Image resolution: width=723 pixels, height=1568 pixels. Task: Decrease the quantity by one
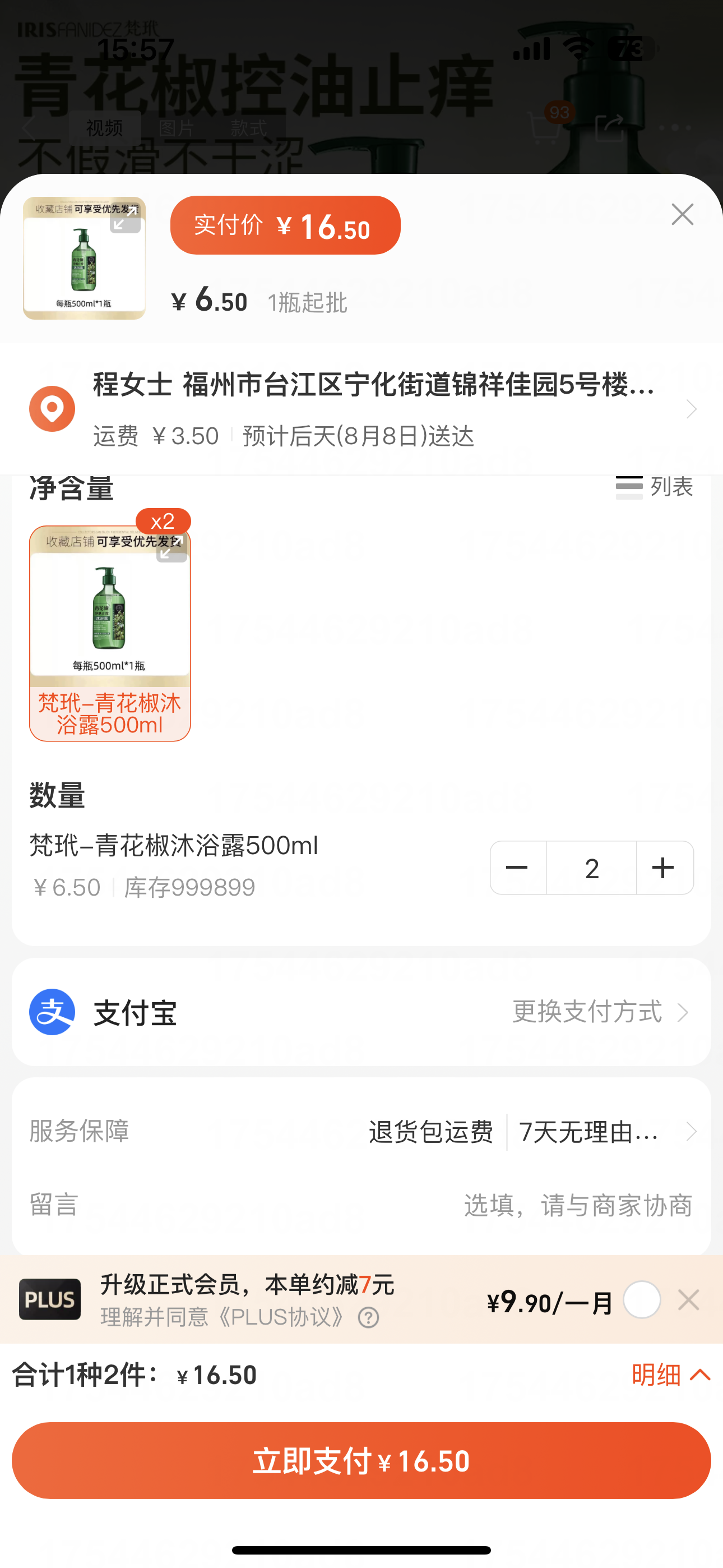pyautogui.click(x=517, y=868)
